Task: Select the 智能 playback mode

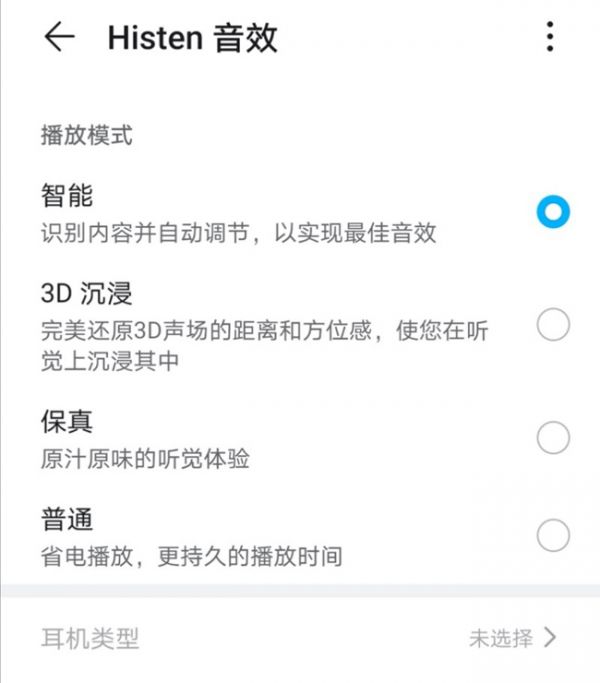Action: 552,212
